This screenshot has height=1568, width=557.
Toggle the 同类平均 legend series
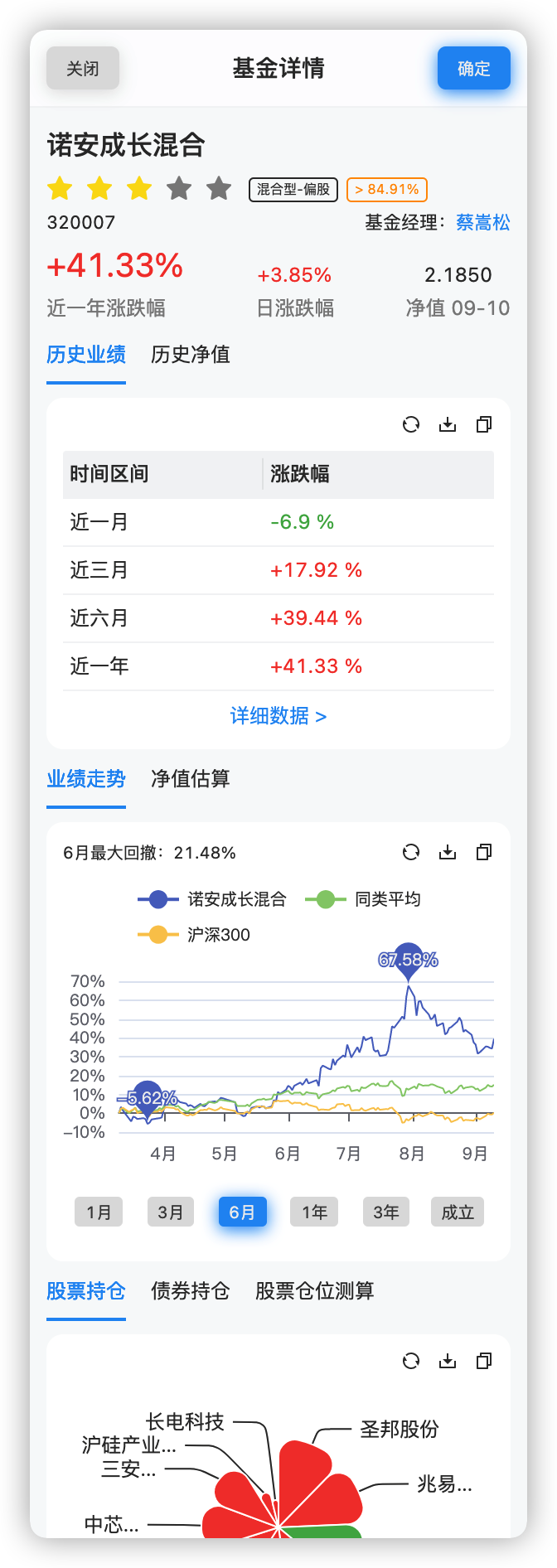[x=365, y=899]
